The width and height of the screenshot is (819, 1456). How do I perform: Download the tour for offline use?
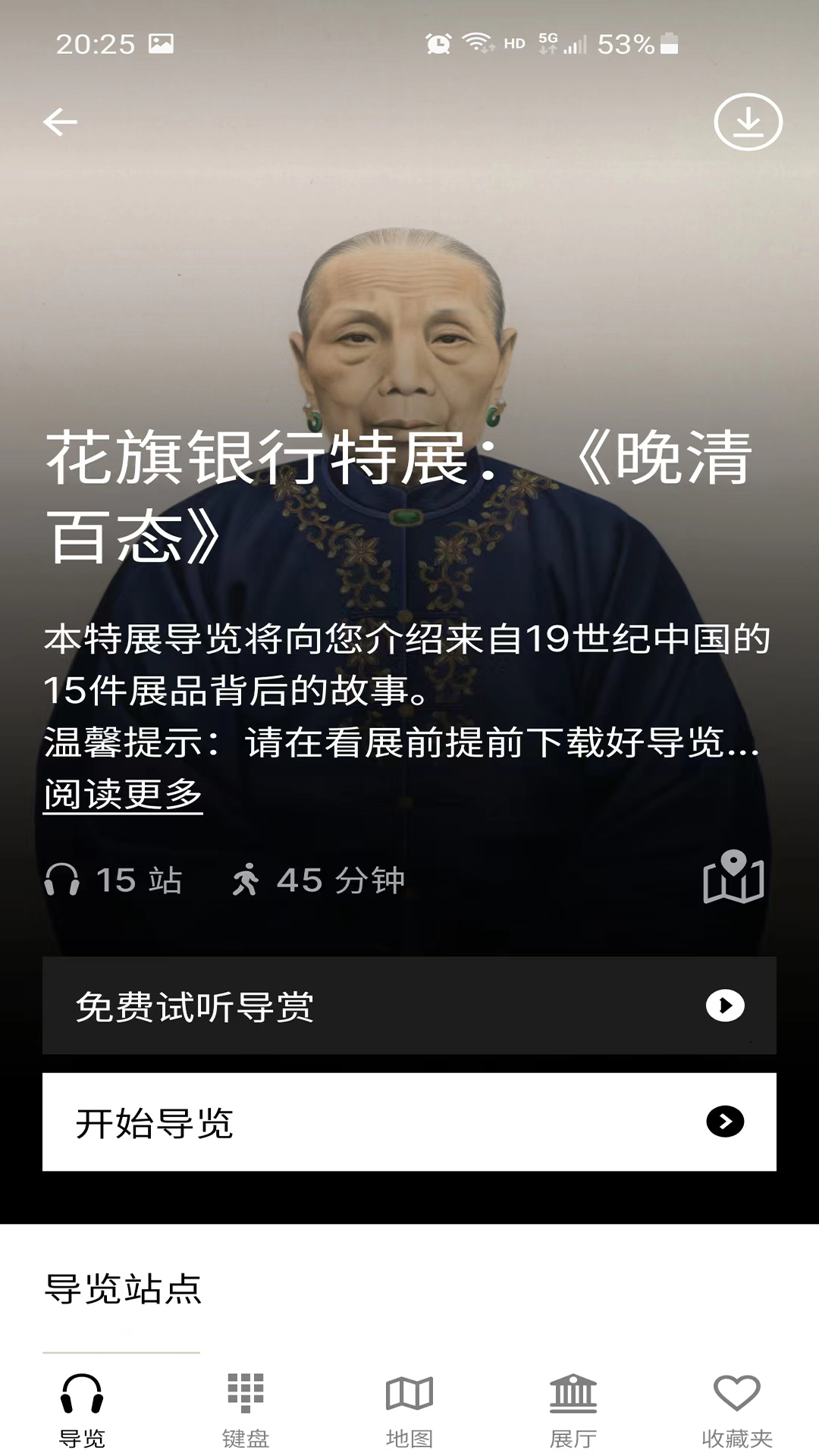point(748,121)
